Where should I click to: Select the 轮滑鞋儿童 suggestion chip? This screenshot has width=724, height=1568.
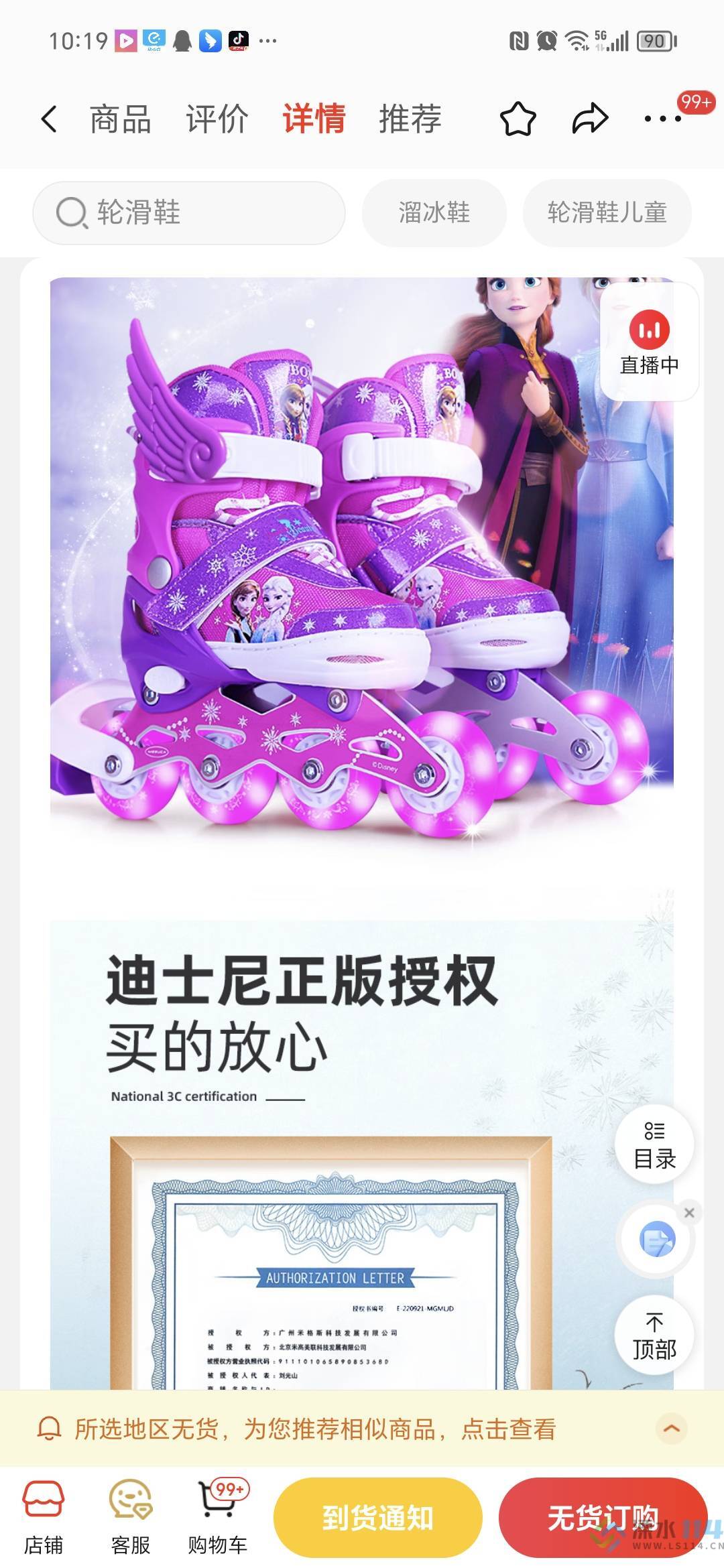pos(607,213)
